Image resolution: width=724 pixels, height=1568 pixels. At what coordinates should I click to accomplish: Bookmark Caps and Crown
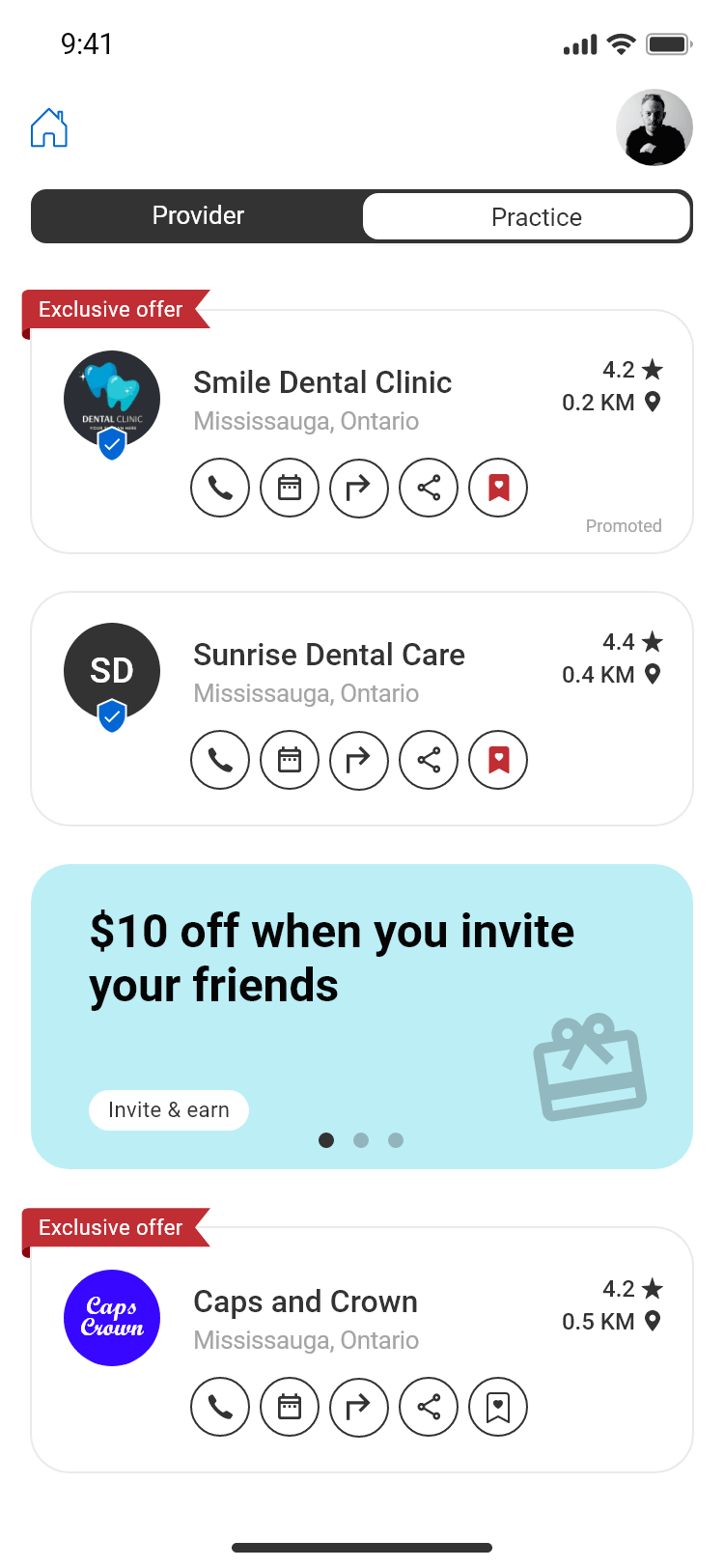(498, 1408)
